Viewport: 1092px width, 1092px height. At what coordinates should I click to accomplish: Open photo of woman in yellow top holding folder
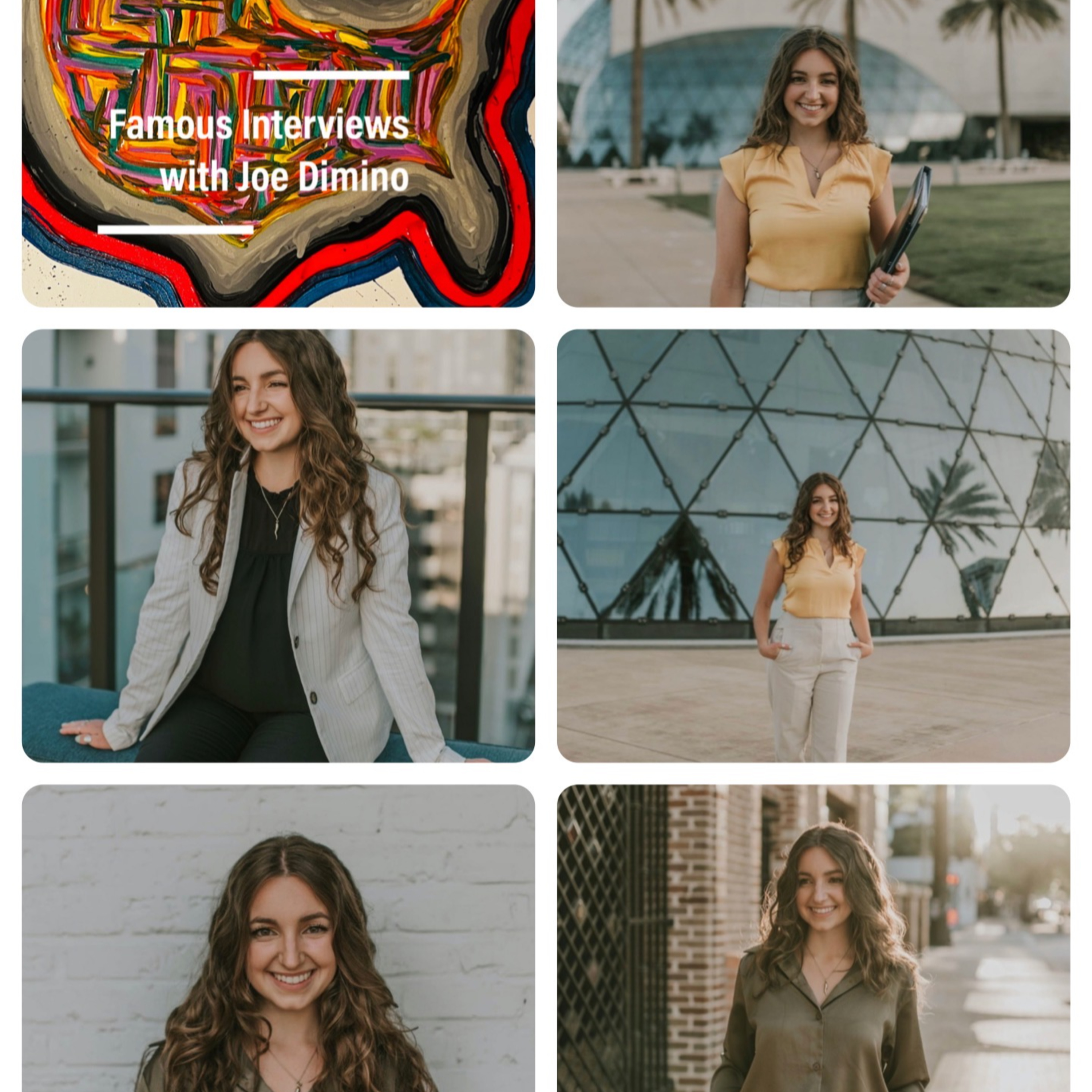click(813, 153)
